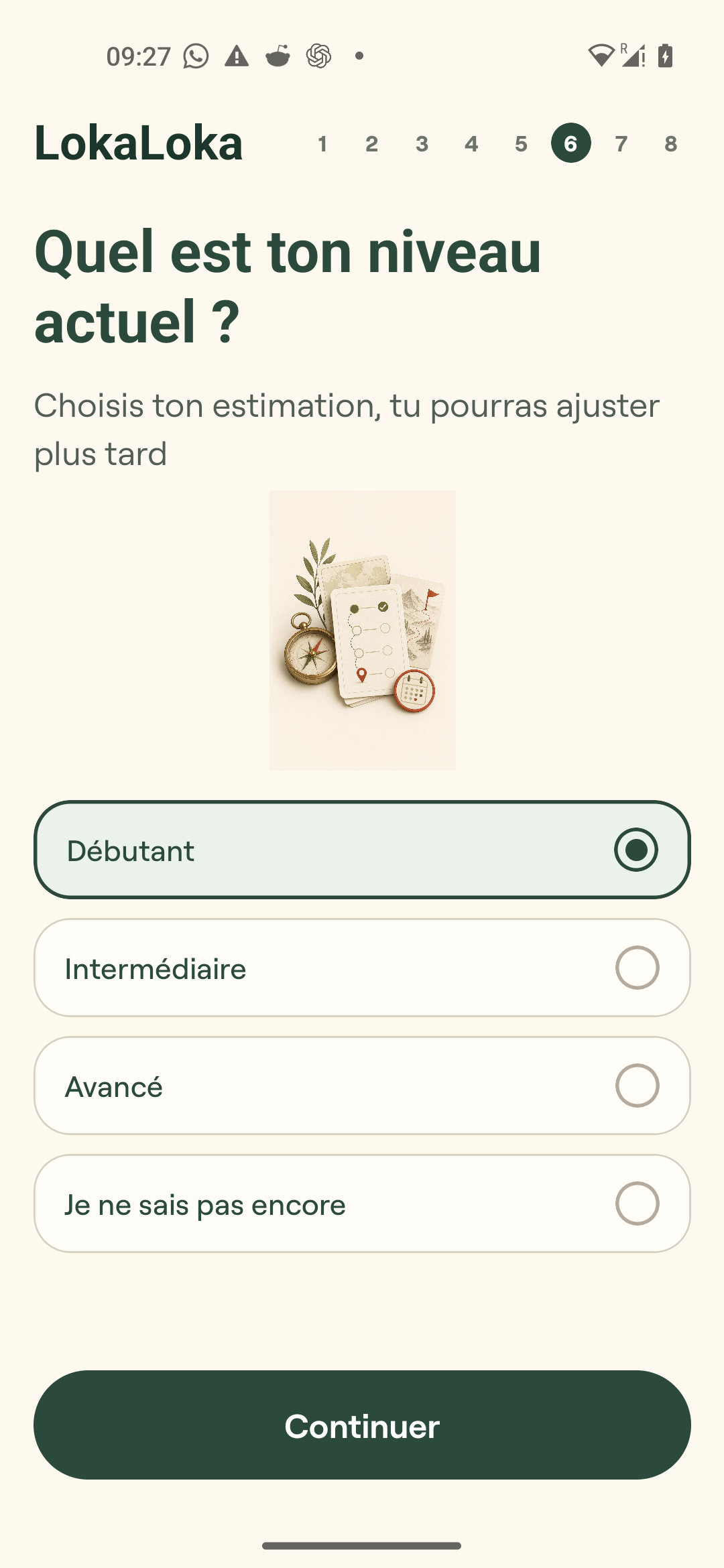This screenshot has width=724, height=1568.
Task: Jump to step 5 in the step indicator
Action: 521,143
